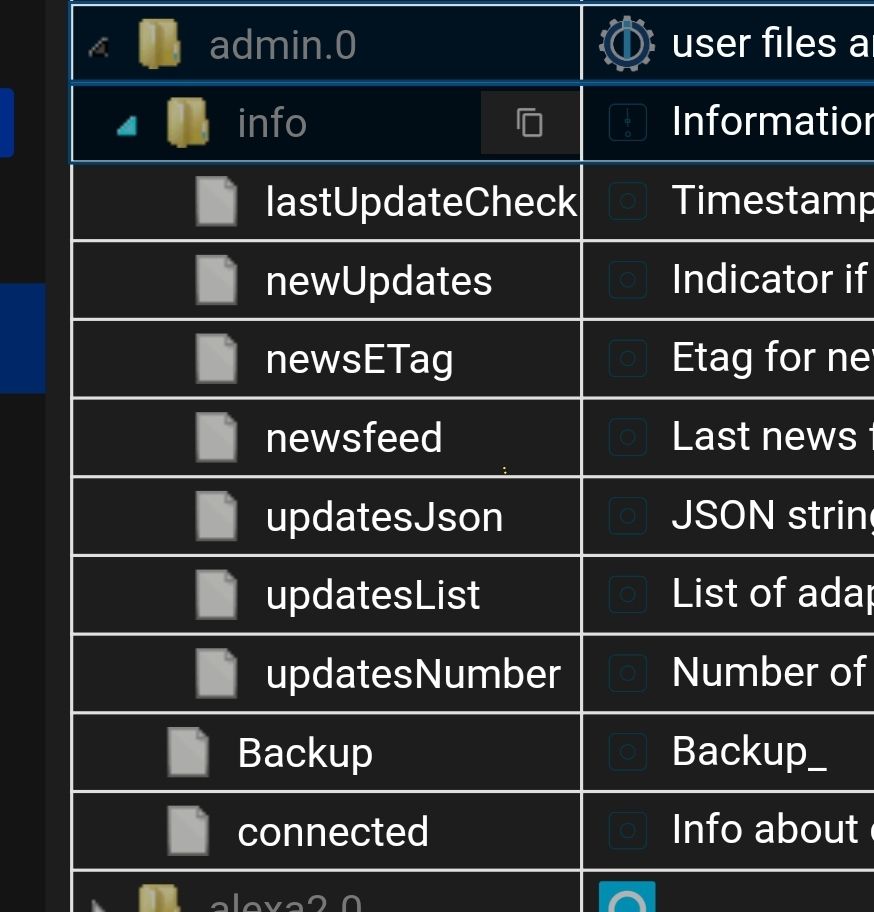Select the info folder row
This screenshot has width=874, height=912.
tap(272, 124)
